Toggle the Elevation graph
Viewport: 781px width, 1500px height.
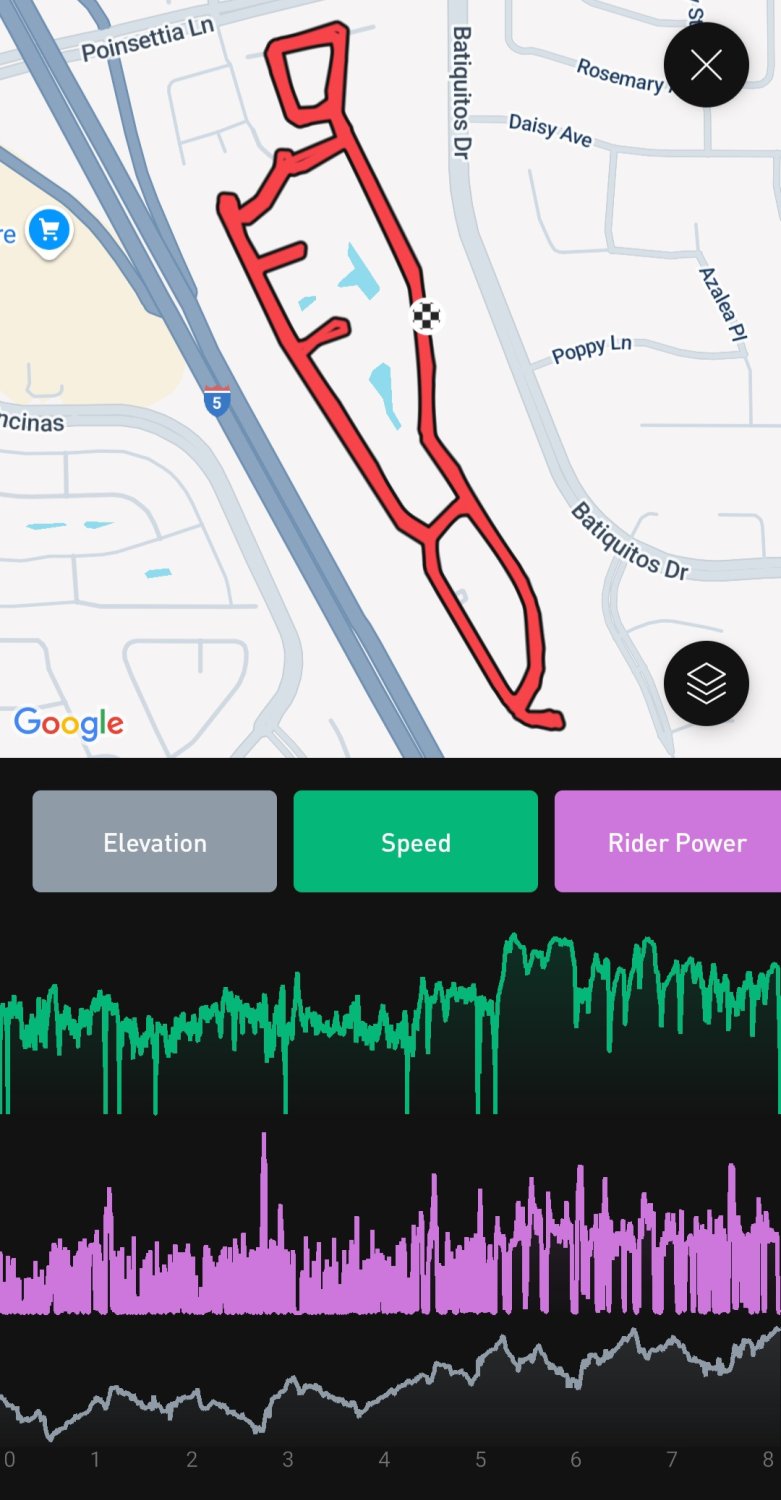point(155,841)
